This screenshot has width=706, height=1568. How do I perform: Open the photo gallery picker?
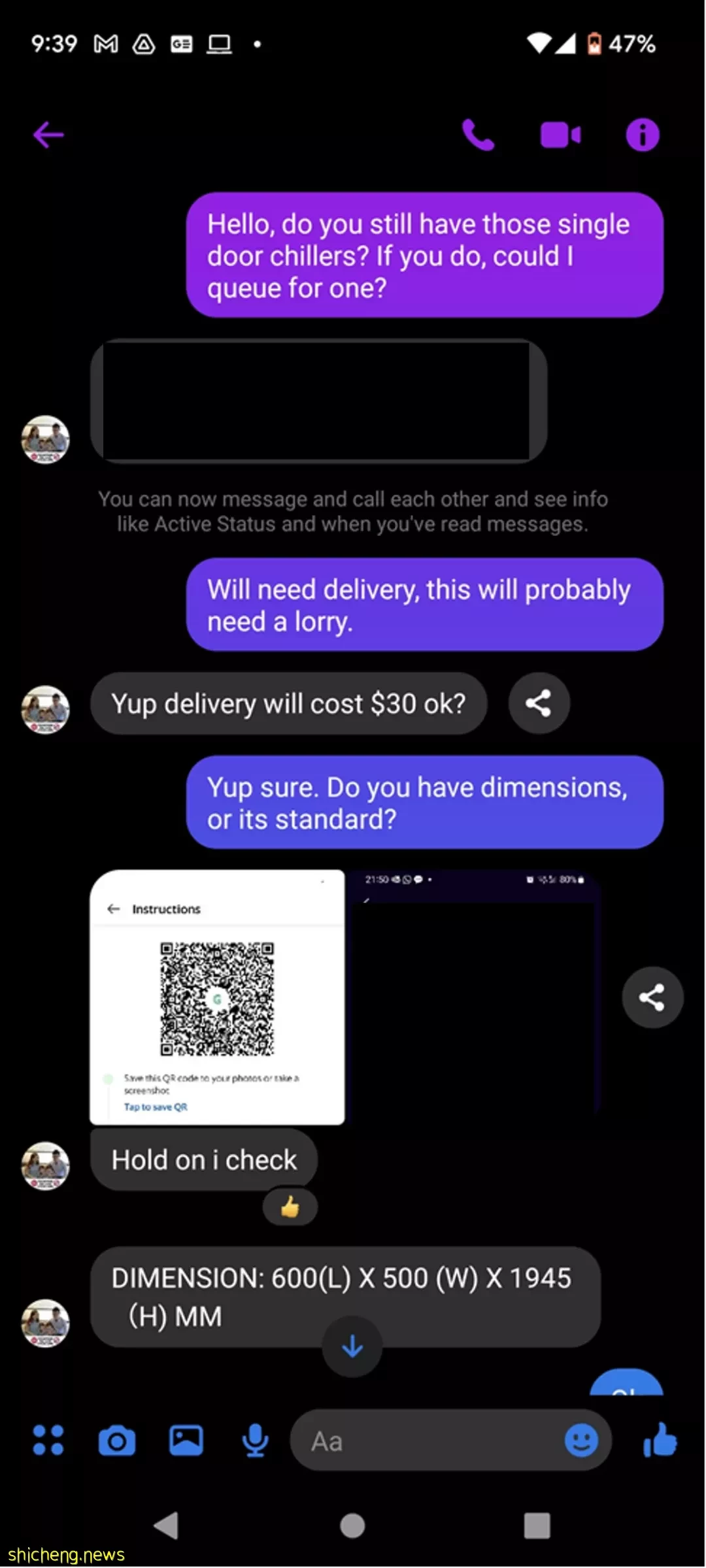186,1440
